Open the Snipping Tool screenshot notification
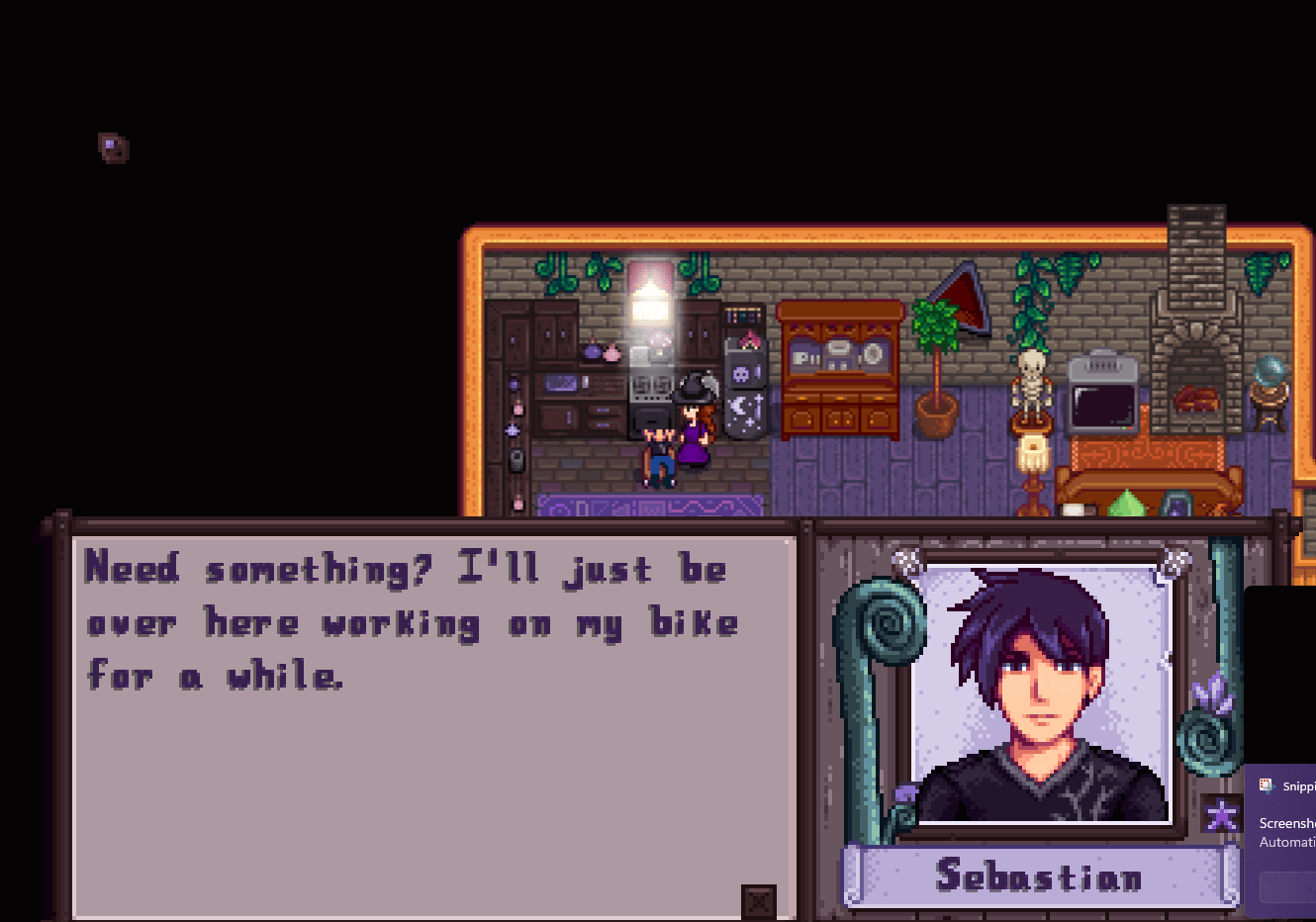This screenshot has height=922, width=1316. click(1286, 823)
